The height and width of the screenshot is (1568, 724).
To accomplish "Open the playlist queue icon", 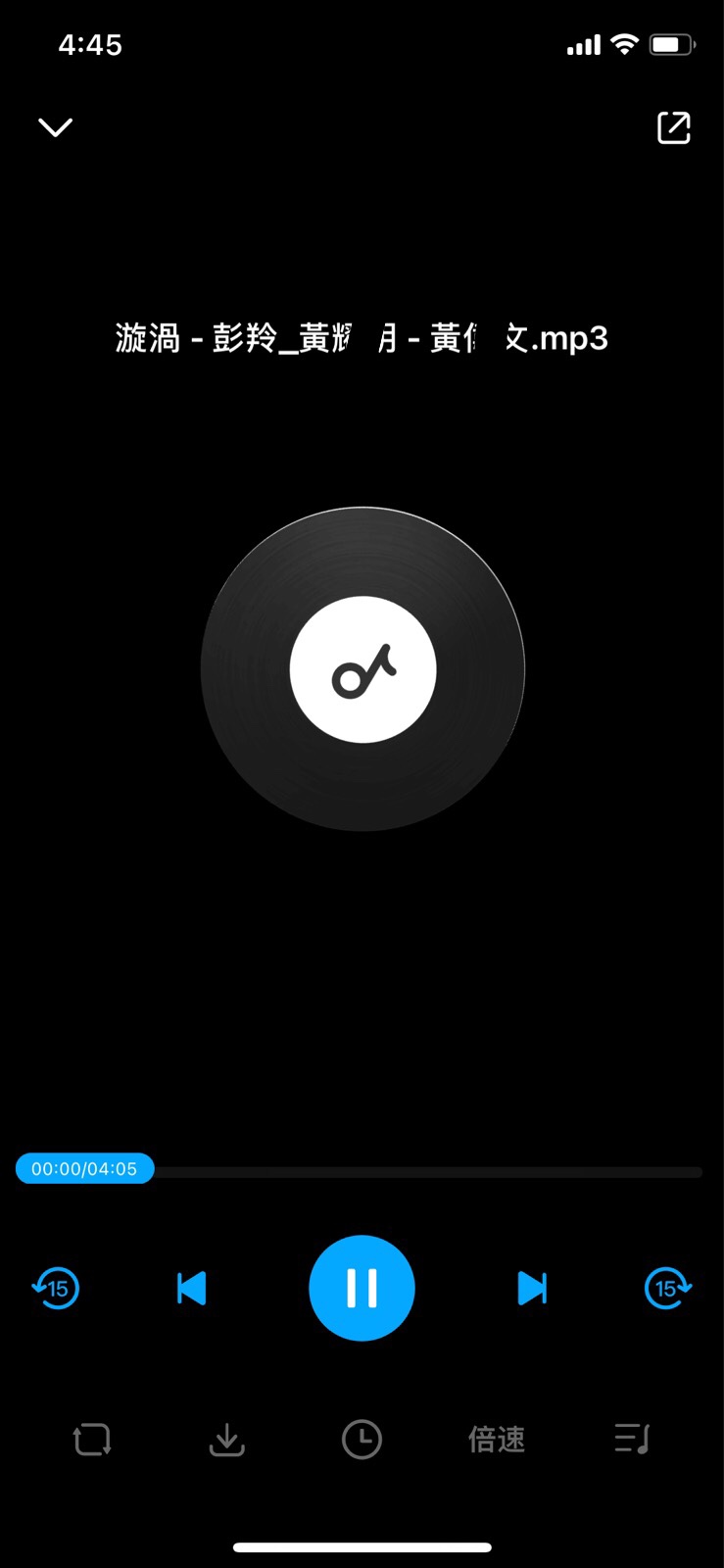I will (x=632, y=1440).
